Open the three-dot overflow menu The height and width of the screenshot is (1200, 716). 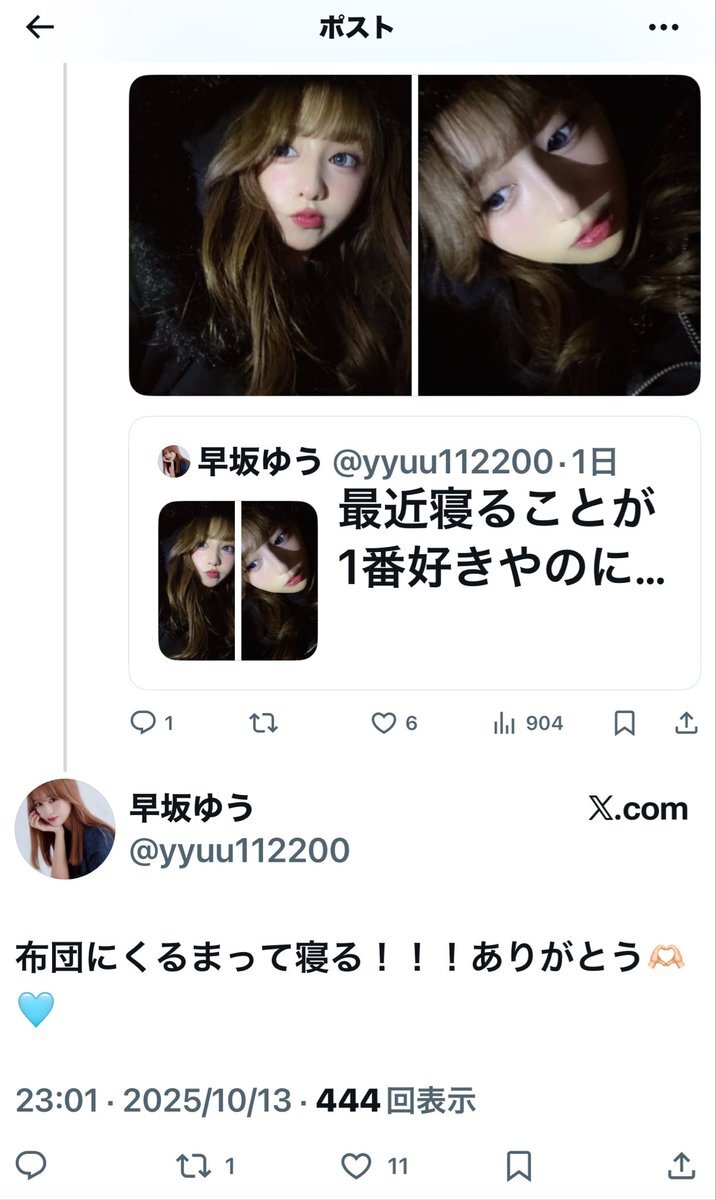tap(664, 28)
